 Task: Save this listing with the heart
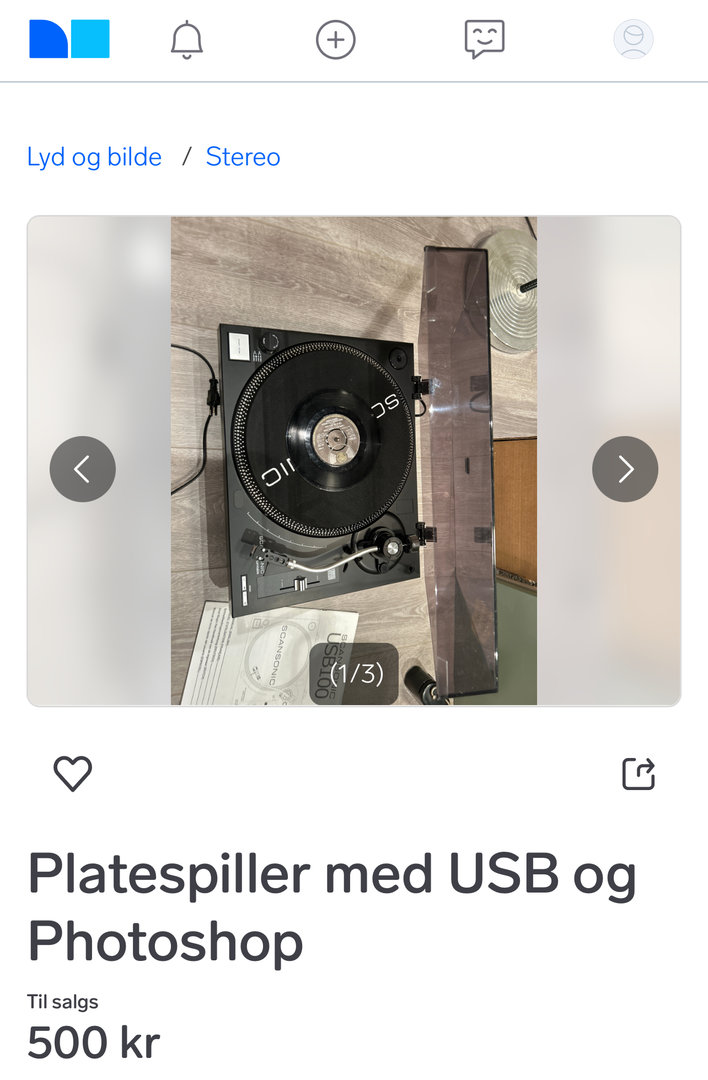tap(72, 773)
